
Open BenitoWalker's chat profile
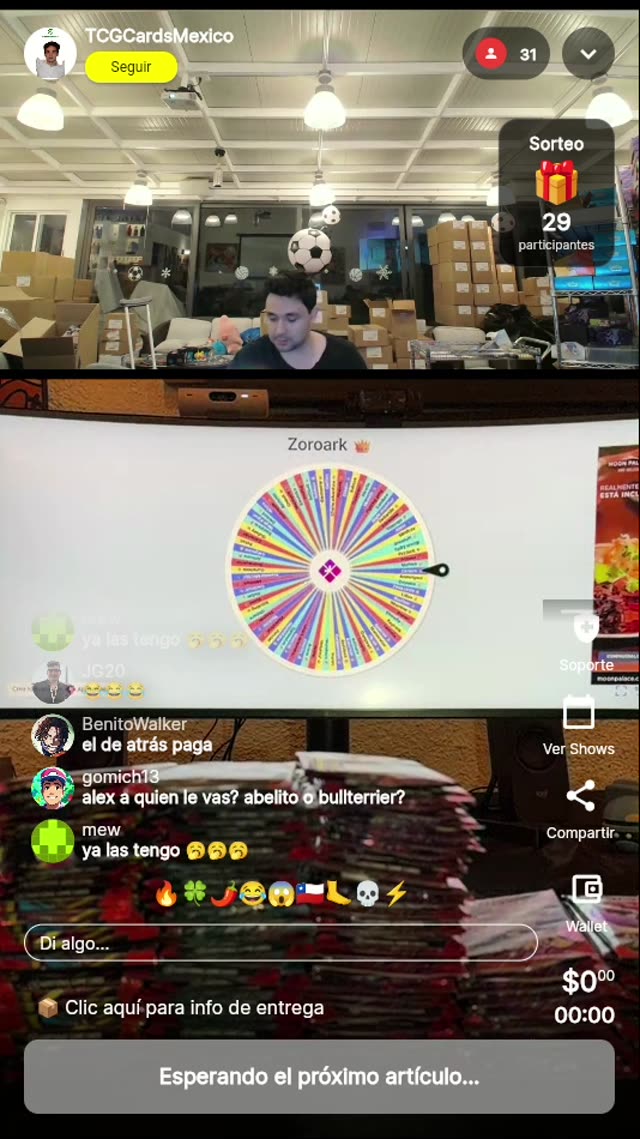(x=52, y=735)
